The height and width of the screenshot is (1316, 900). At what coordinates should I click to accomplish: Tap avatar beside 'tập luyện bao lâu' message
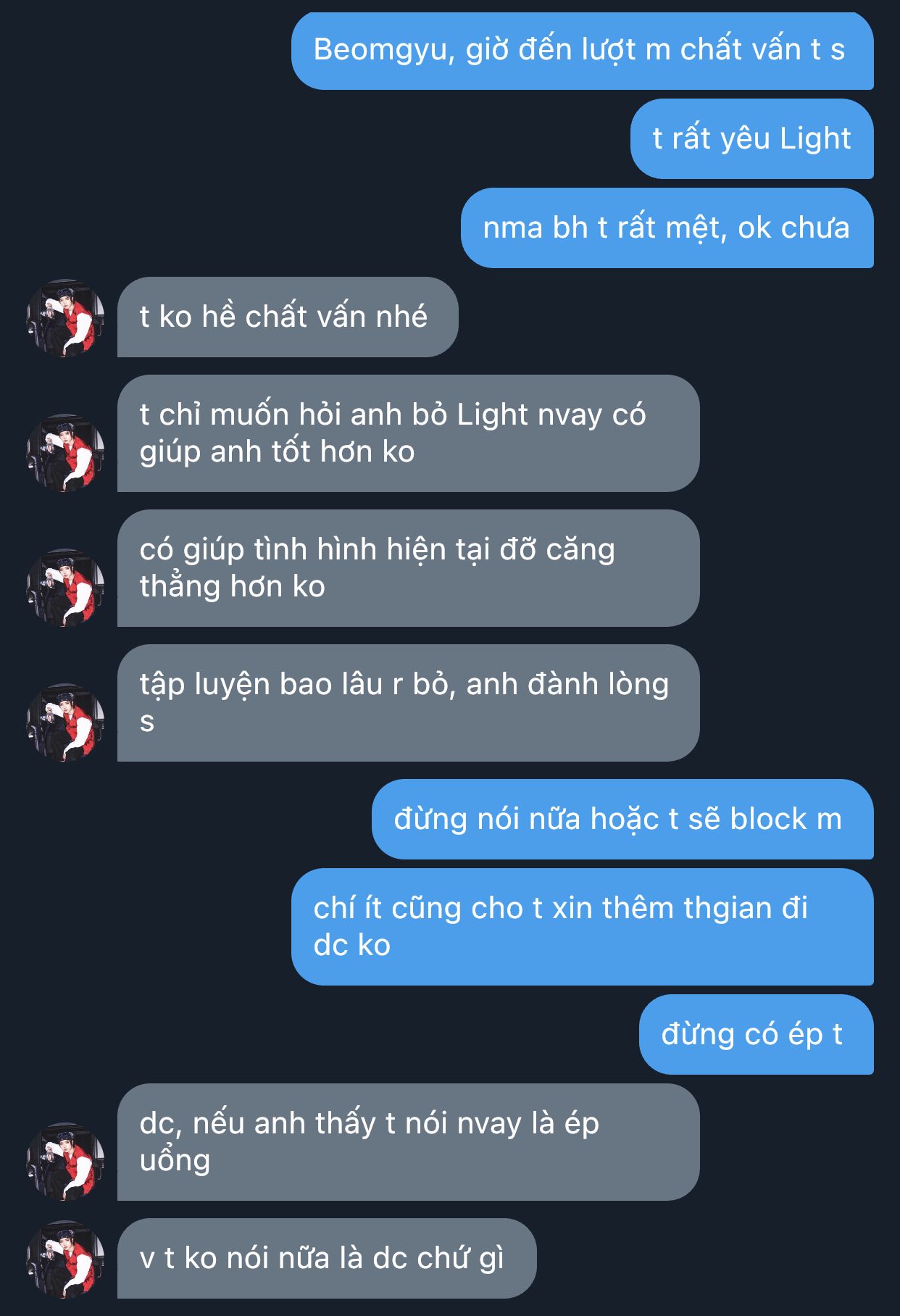click(x=65, y=722)
